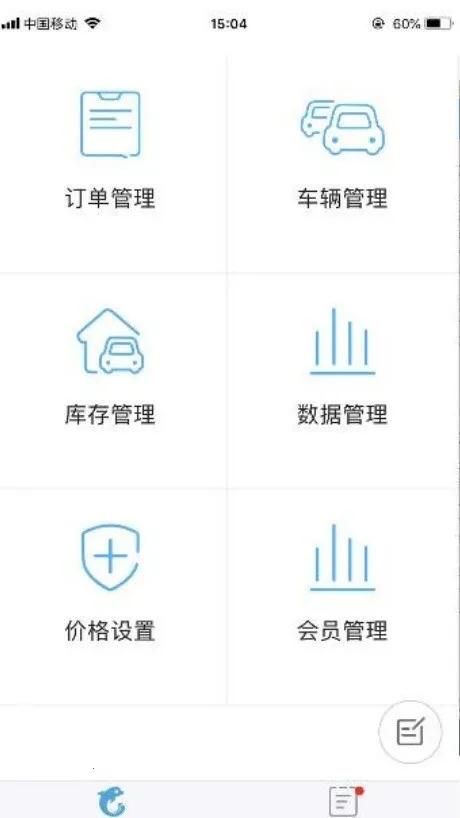Tap the floating edit note button
Image resolution: width=460 pixels, height=818 pixels.
pos(410,732)
